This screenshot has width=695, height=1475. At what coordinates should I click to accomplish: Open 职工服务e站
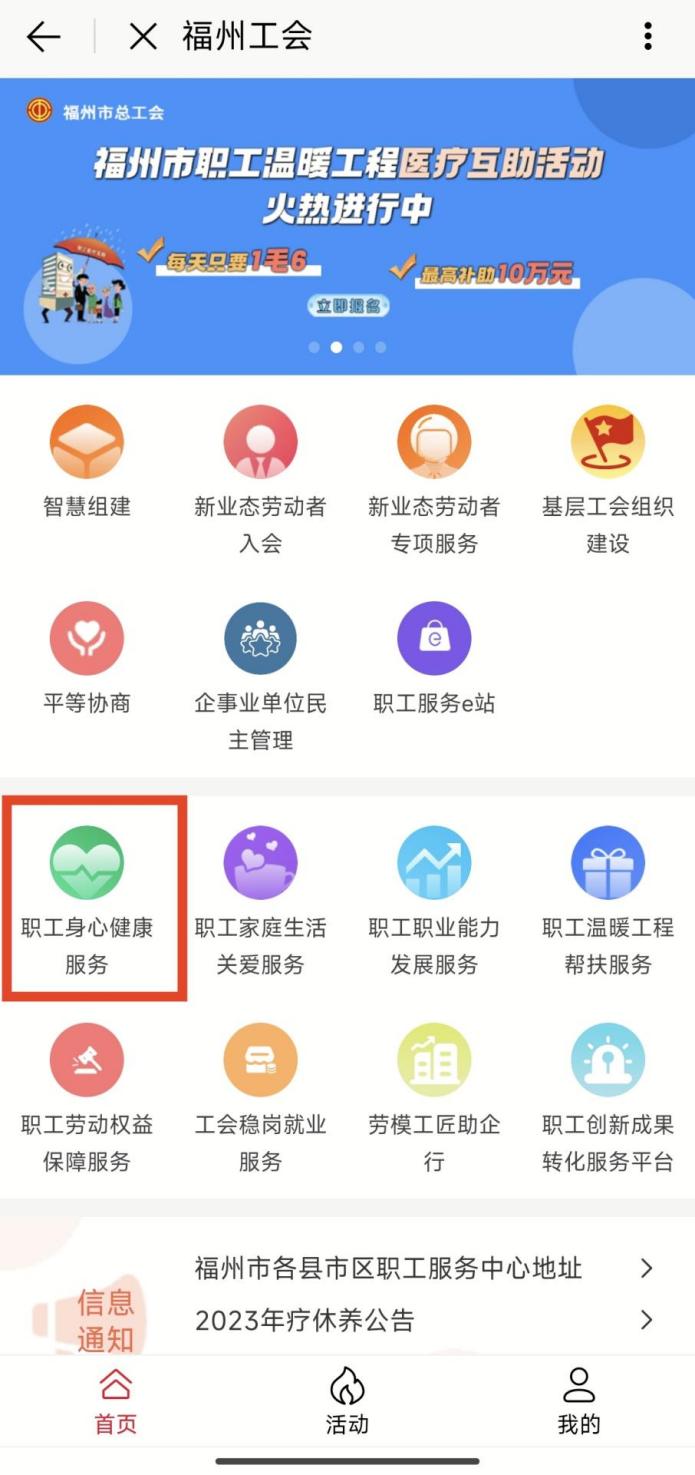(x=434, y=658)
